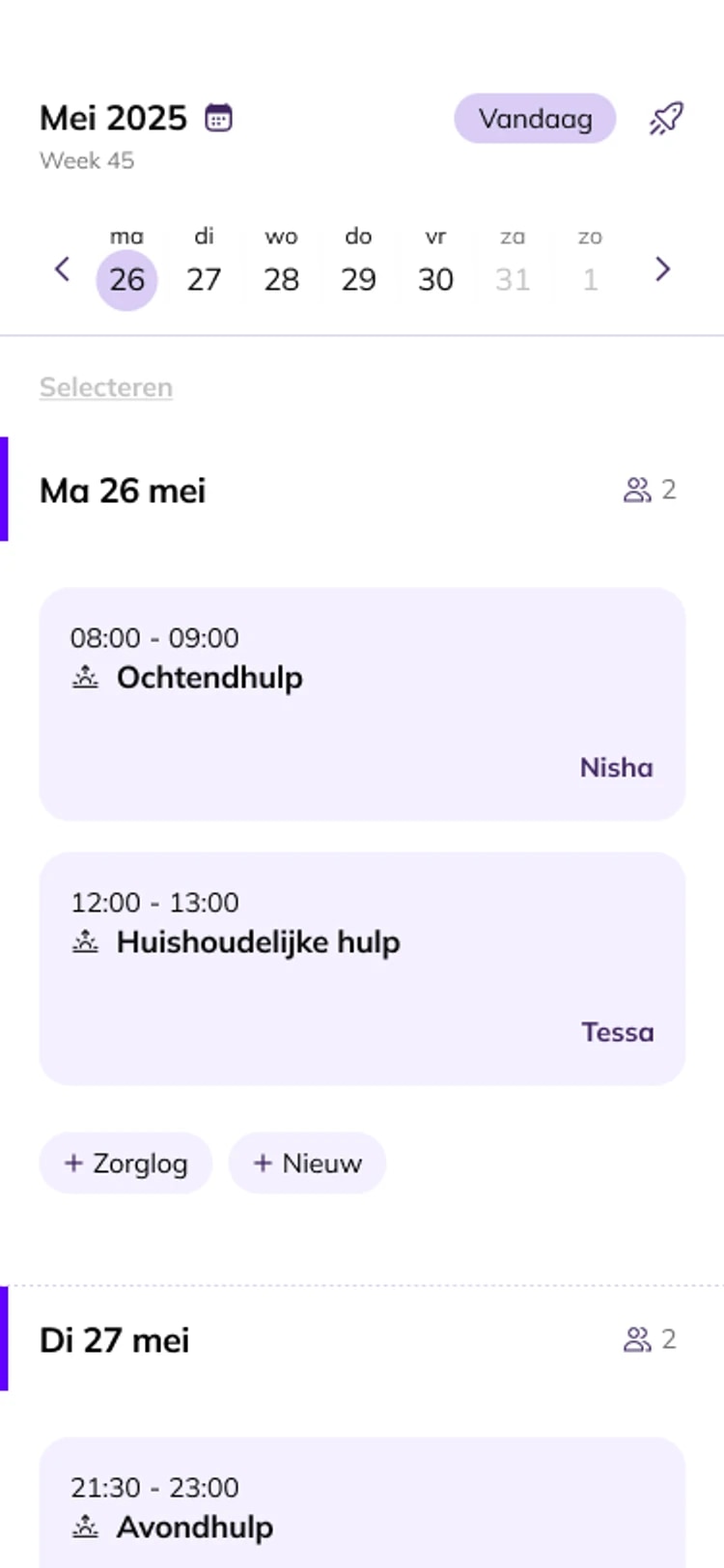Select Saturday 31 in the week strip

(513, 268)
